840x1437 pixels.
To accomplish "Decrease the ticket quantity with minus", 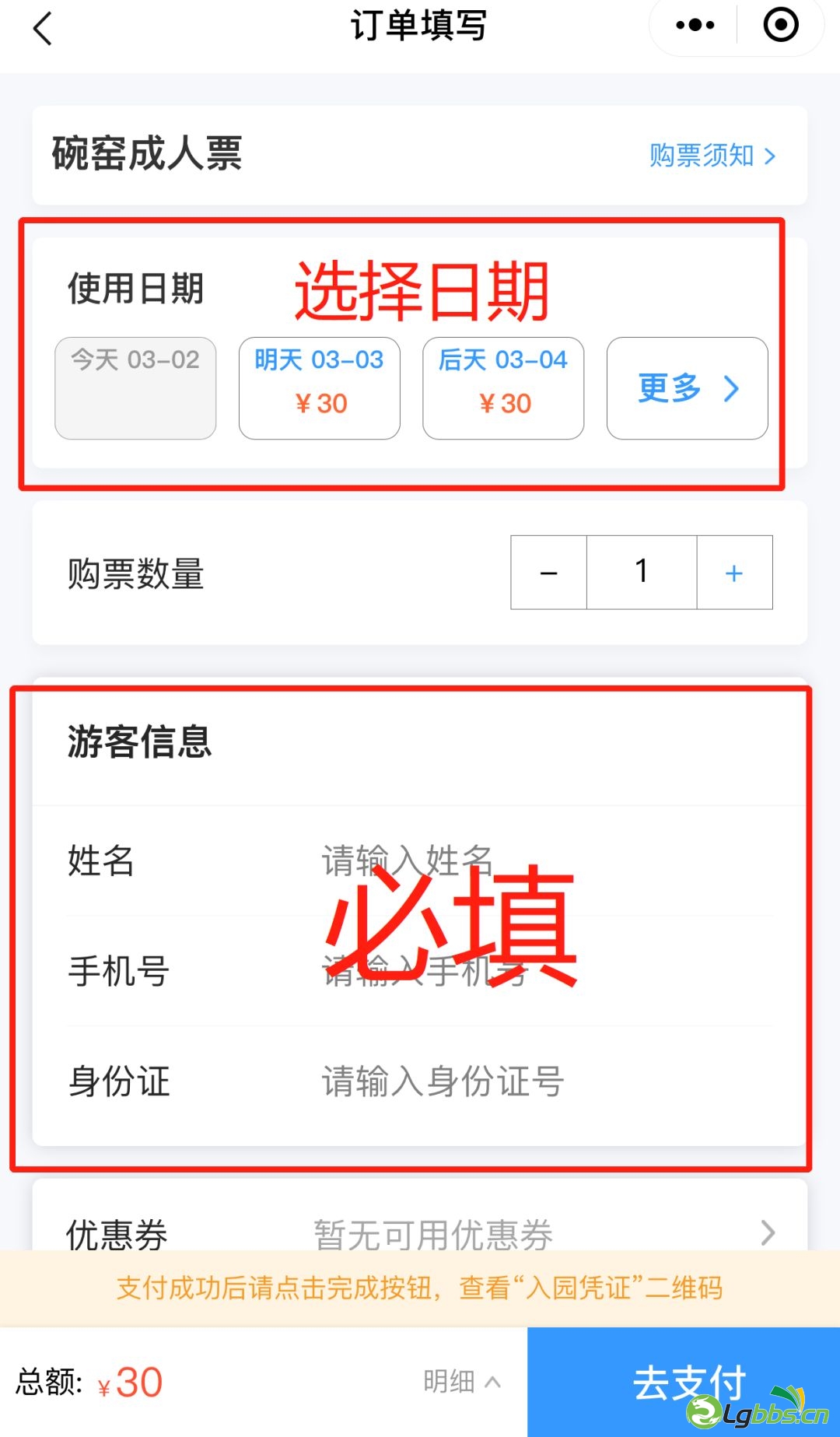I will pos(548,573).
